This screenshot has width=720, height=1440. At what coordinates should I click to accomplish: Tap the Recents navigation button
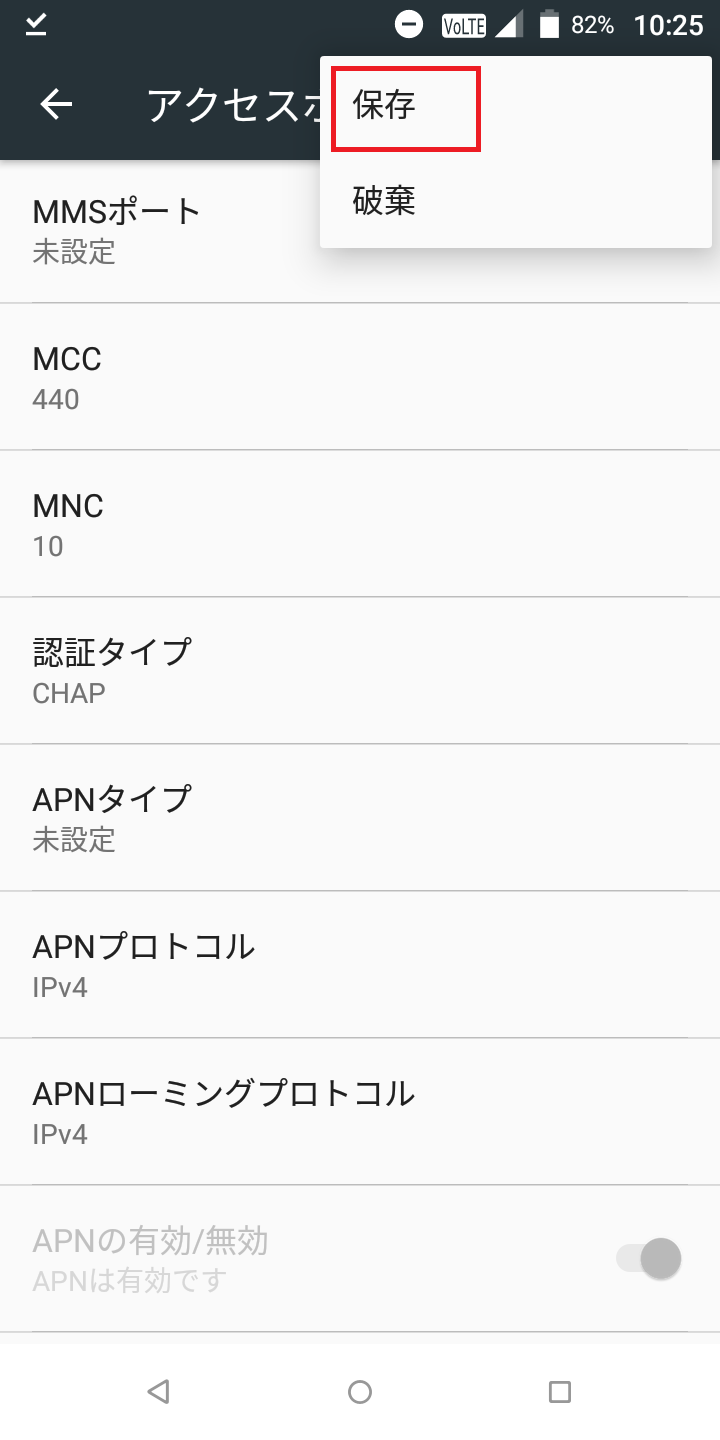(561, 1391)
